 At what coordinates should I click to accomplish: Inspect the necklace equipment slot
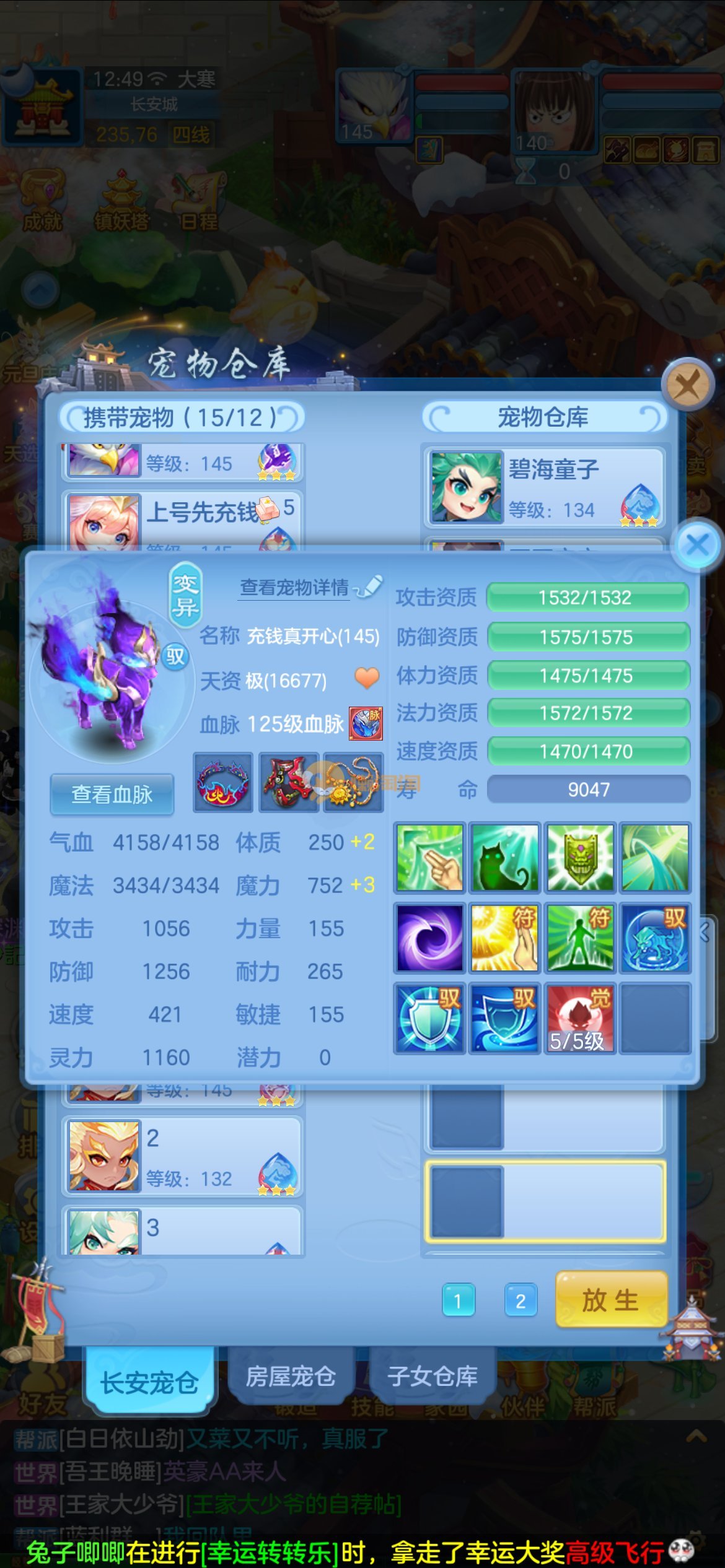click(x=354, y=783)
